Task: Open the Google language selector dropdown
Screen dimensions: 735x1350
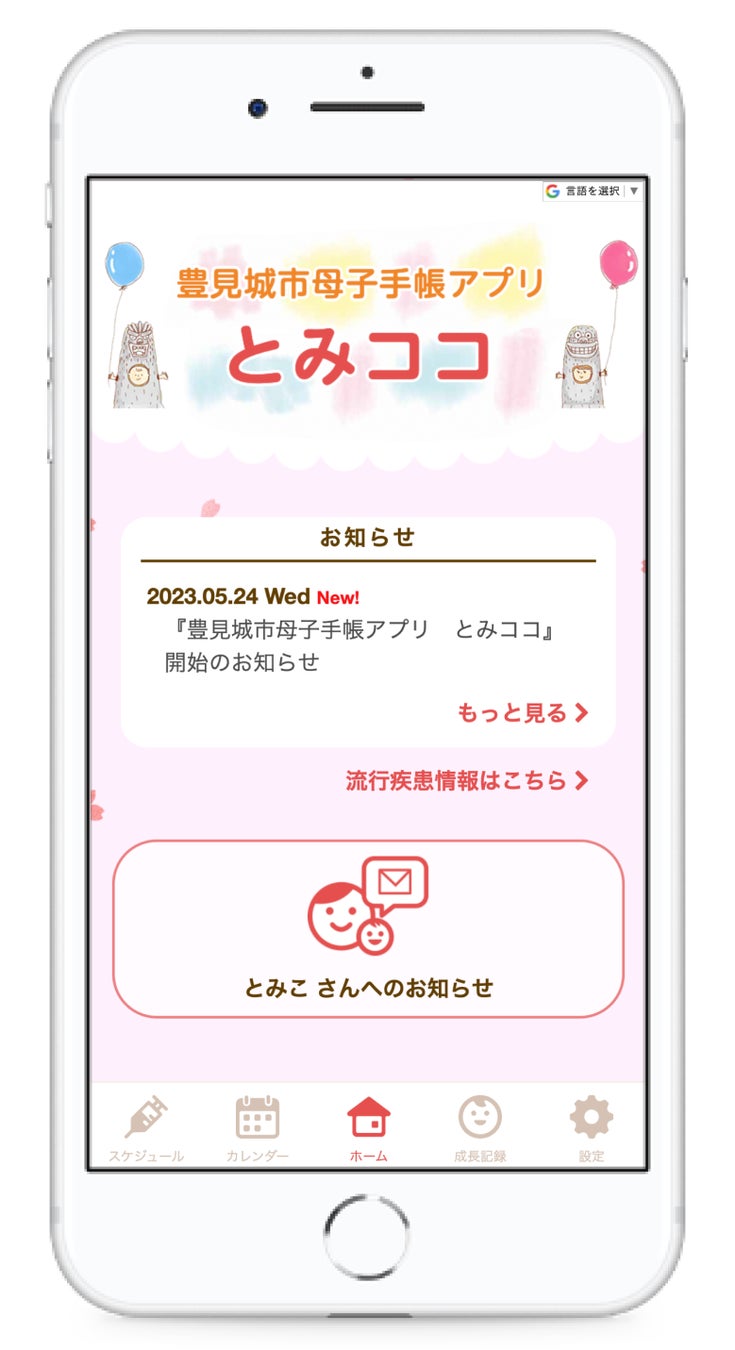Action: [x=592, y=191]
